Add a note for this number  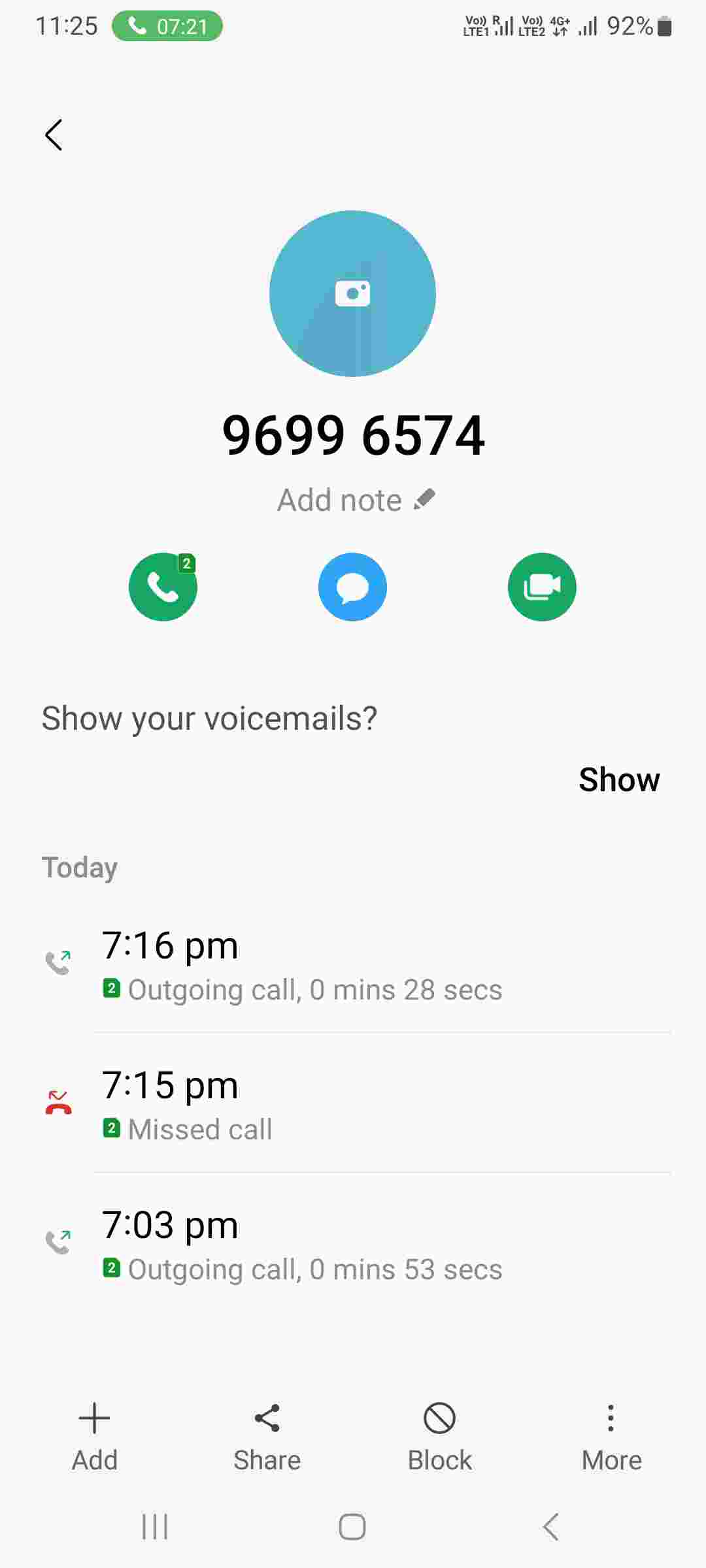356,500
